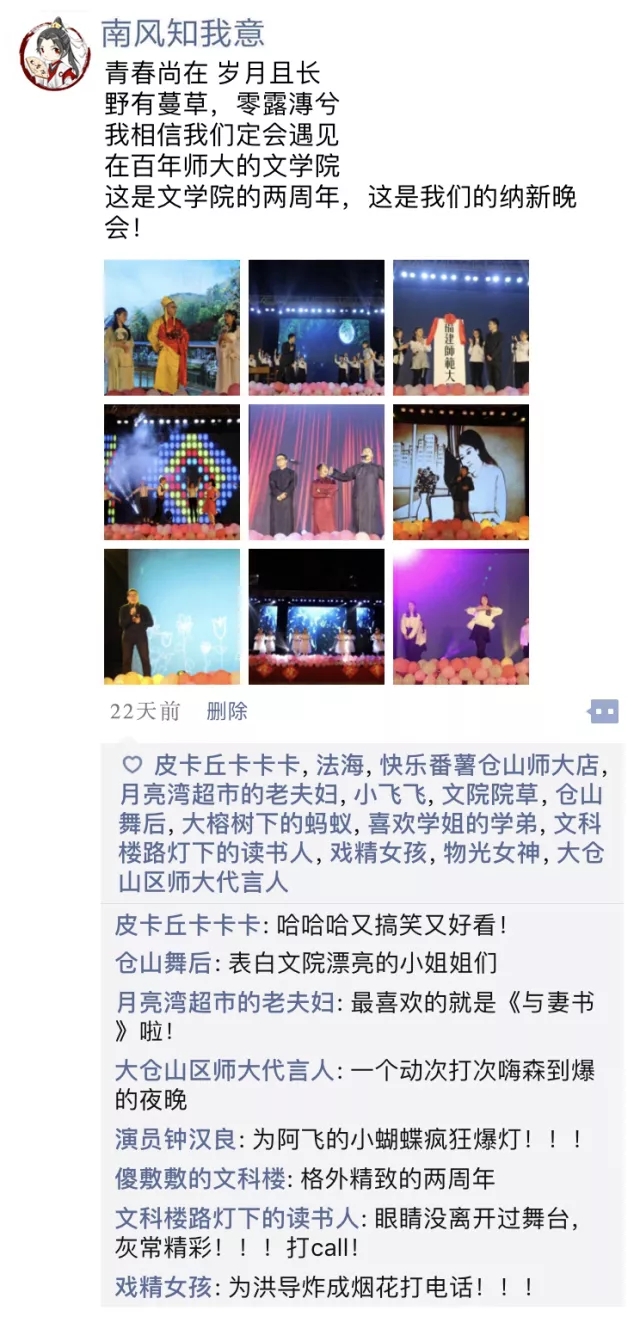This screenshot has width=640, height=1329.
Task: View the man in black on blue photo
Action: point(172,616)
